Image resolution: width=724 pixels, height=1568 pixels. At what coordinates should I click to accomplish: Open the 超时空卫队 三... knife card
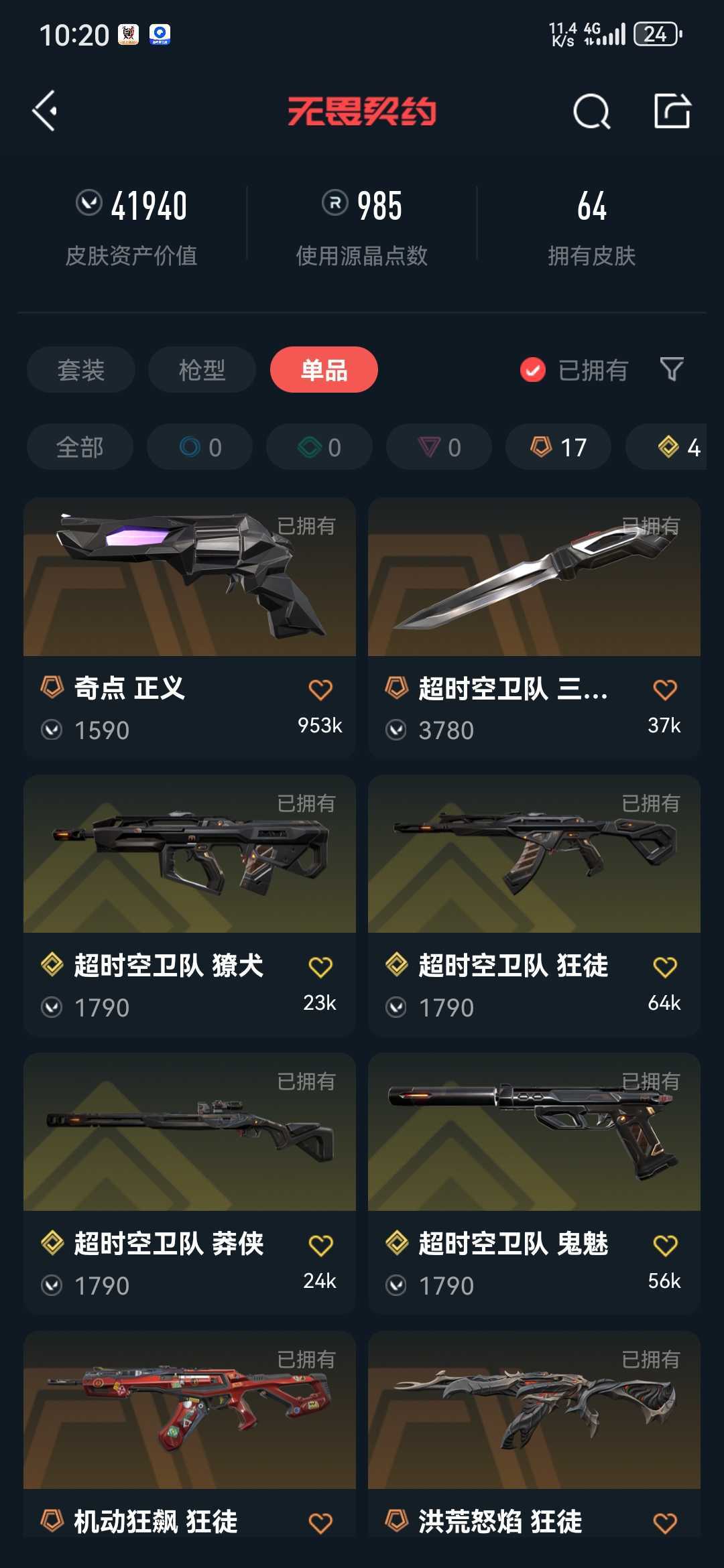534,628
